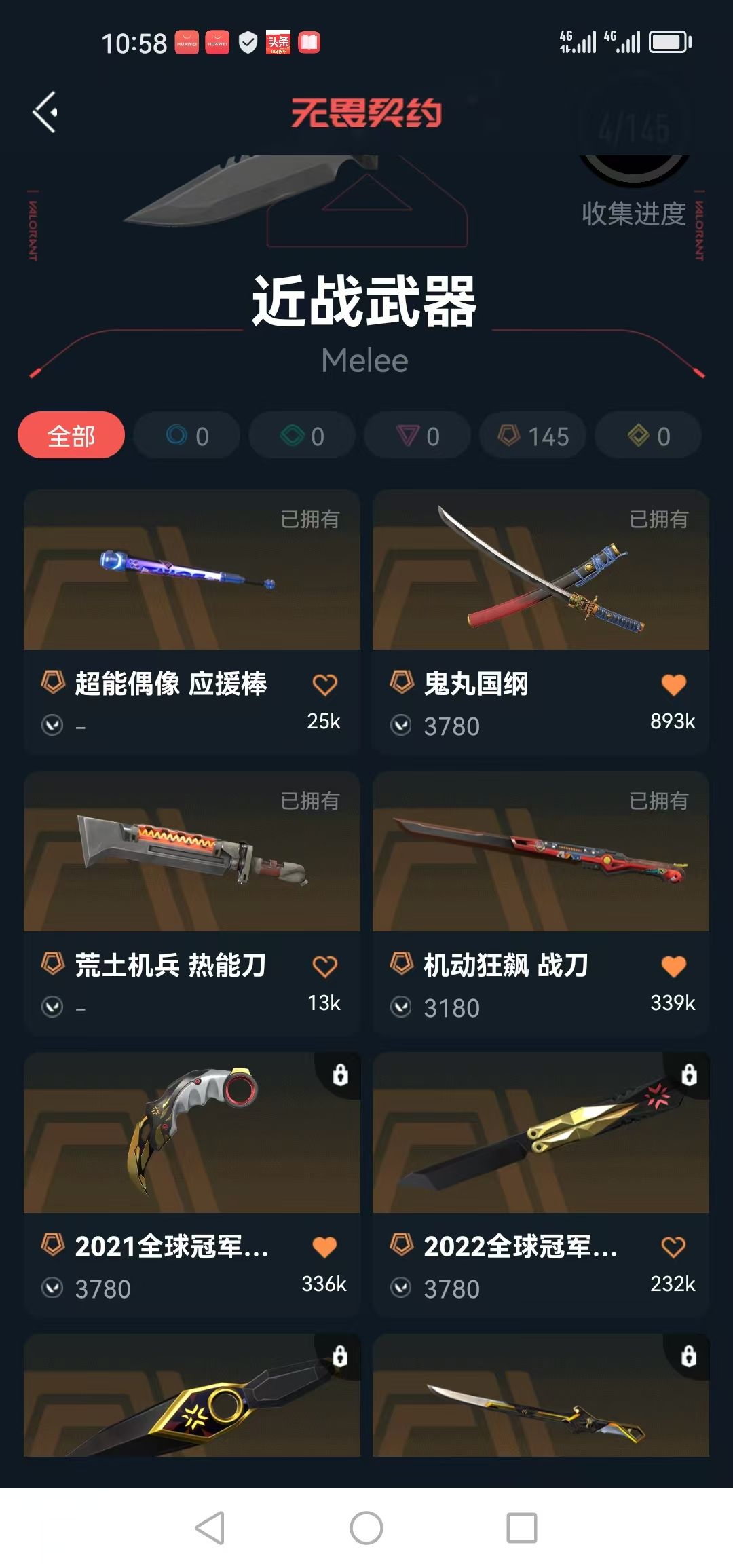The height and width of the screenshot is (1568, 733).
Task: Tap the system home button
Action: click(x=366, y=1529)
